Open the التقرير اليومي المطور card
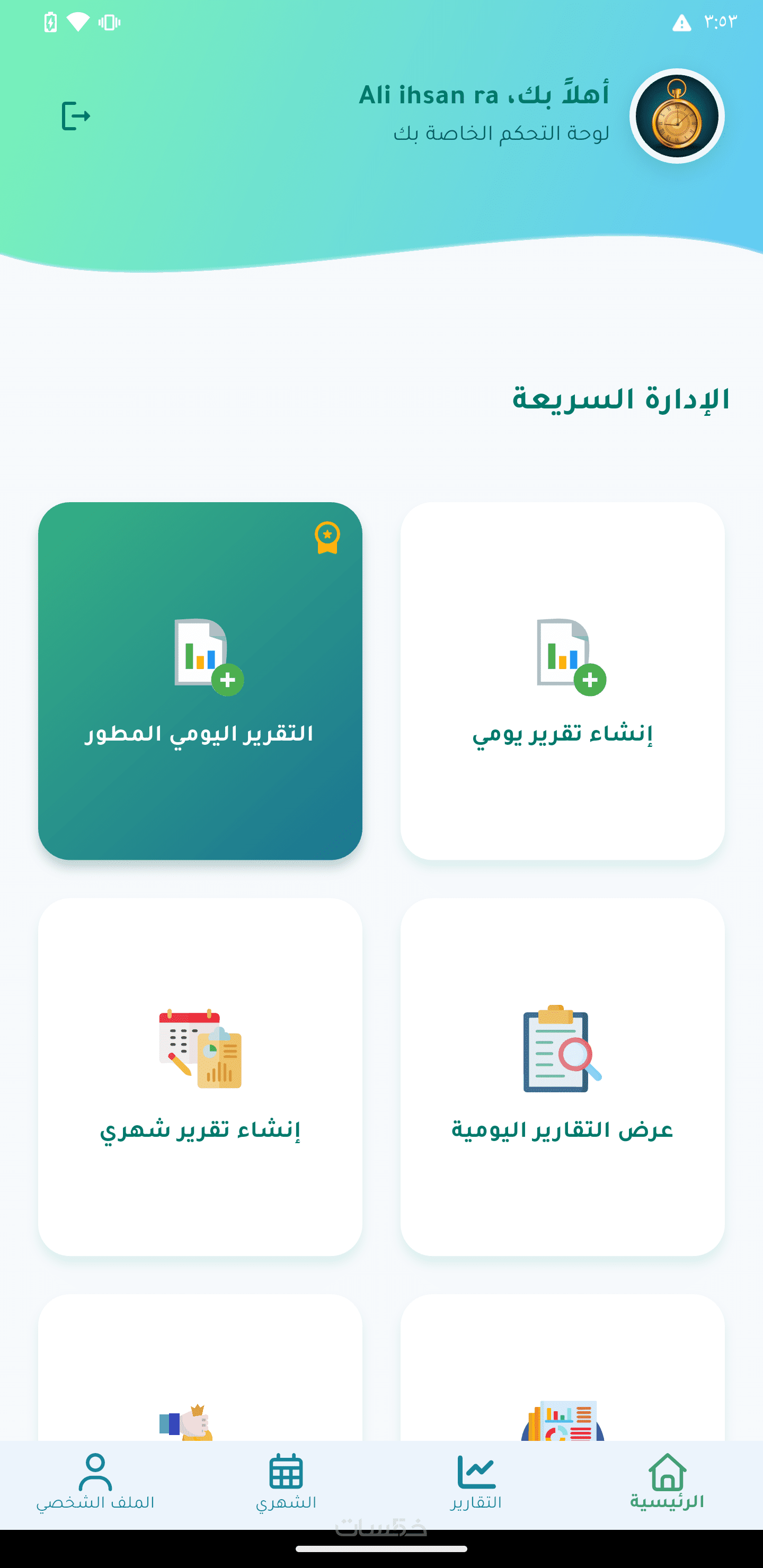 coord(200,681)
